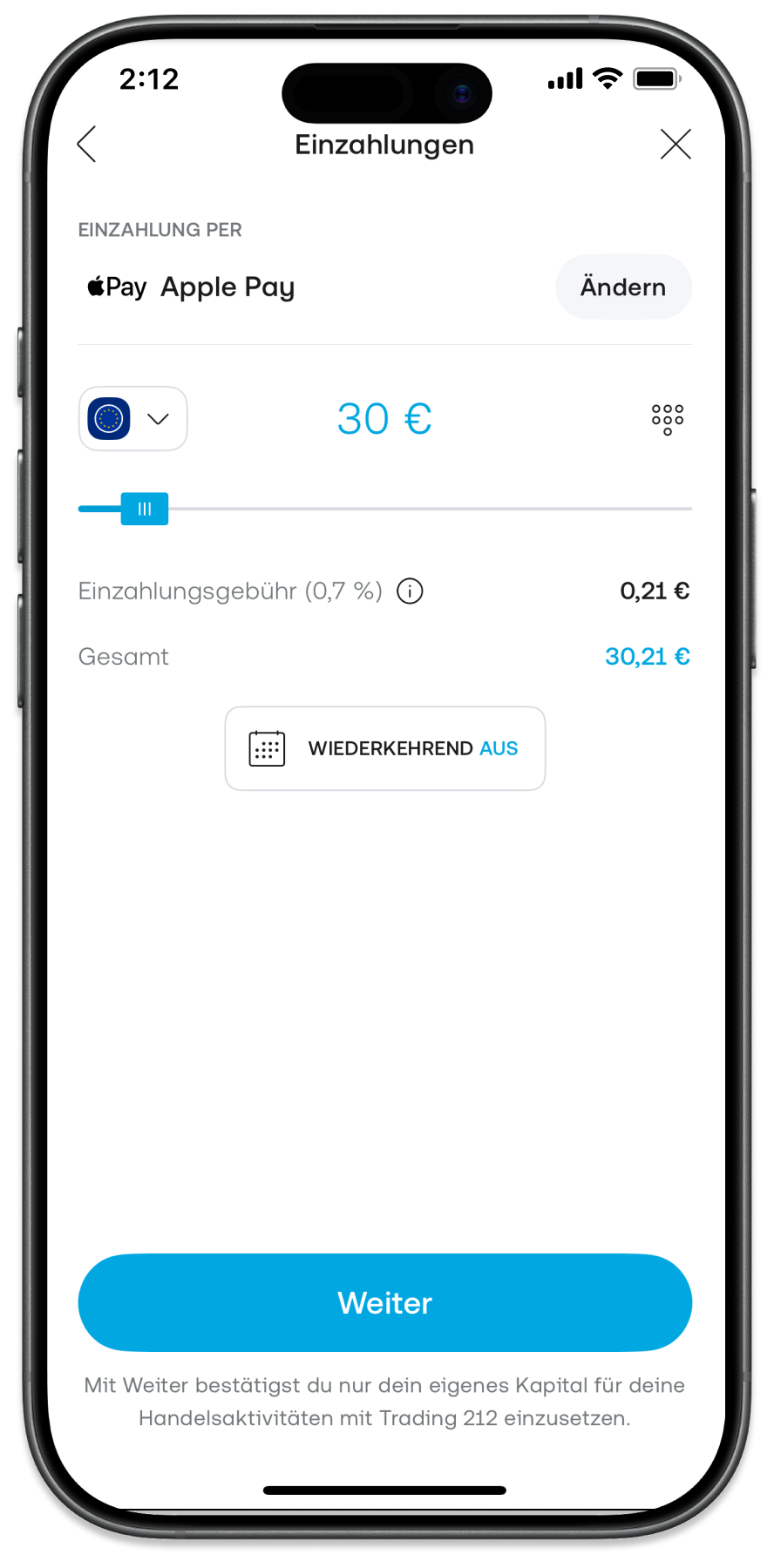
Task: Toggle the Wiederkehrend recurring deposit option
Action: [x=385, y=748]
